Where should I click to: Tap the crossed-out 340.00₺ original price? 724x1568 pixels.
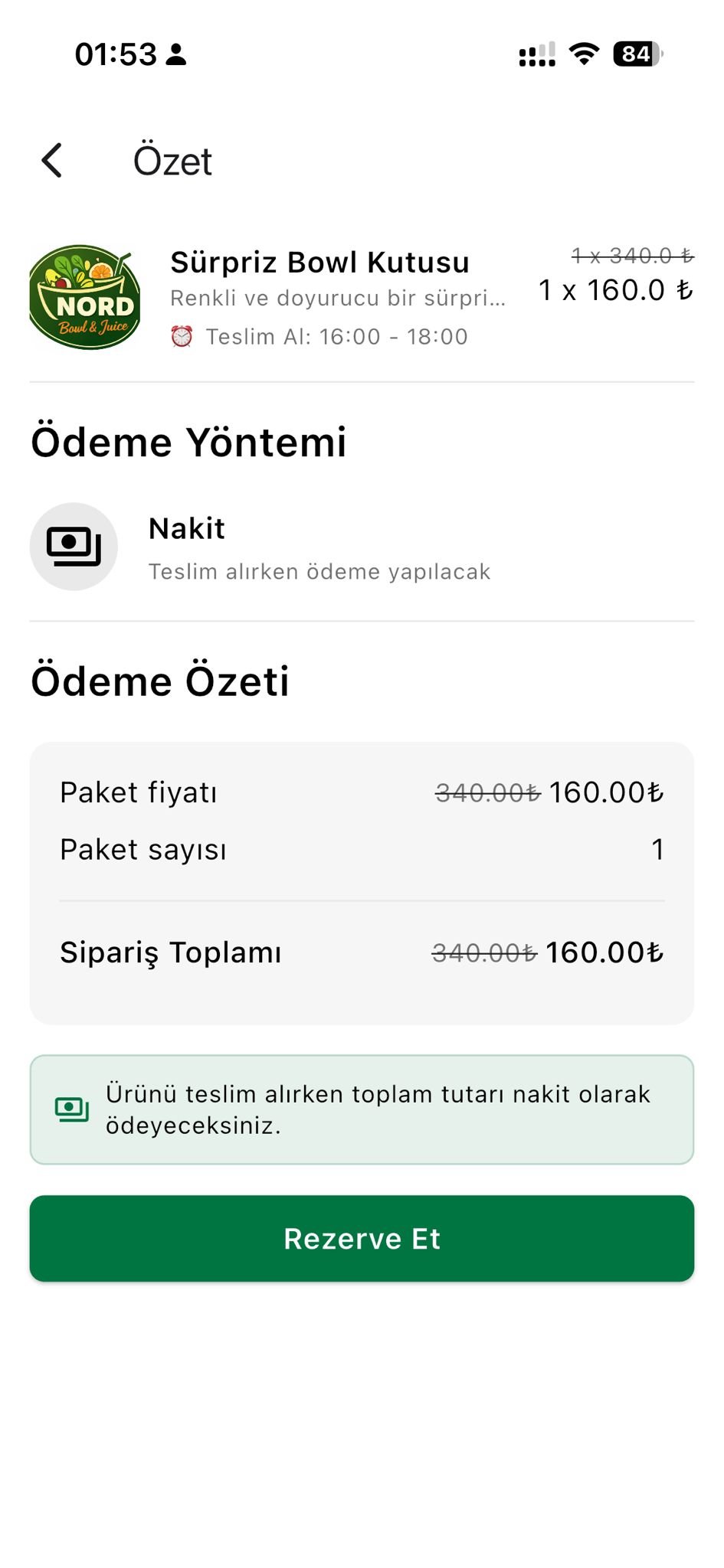coord(483,792)
